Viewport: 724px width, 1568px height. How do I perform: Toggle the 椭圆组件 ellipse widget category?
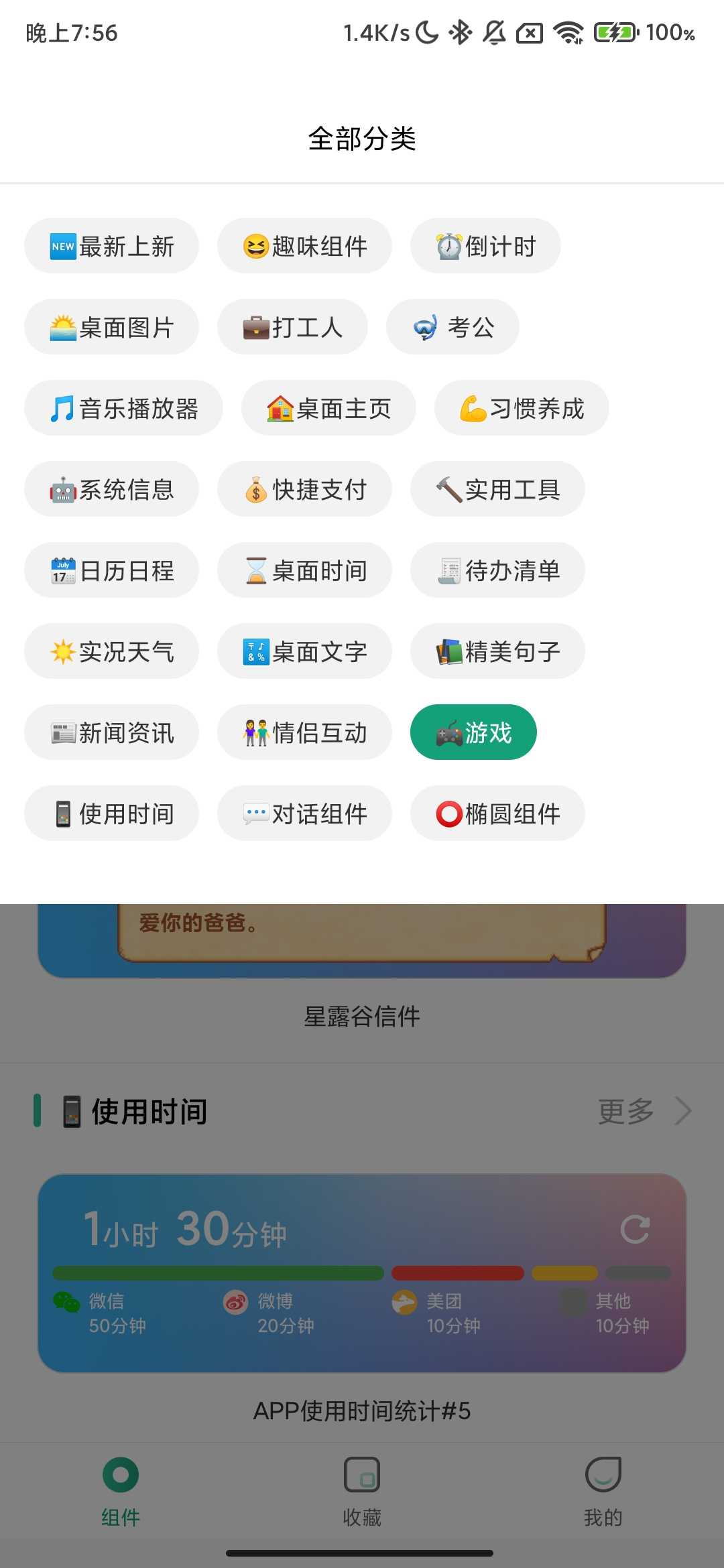(x=497, y=813)
